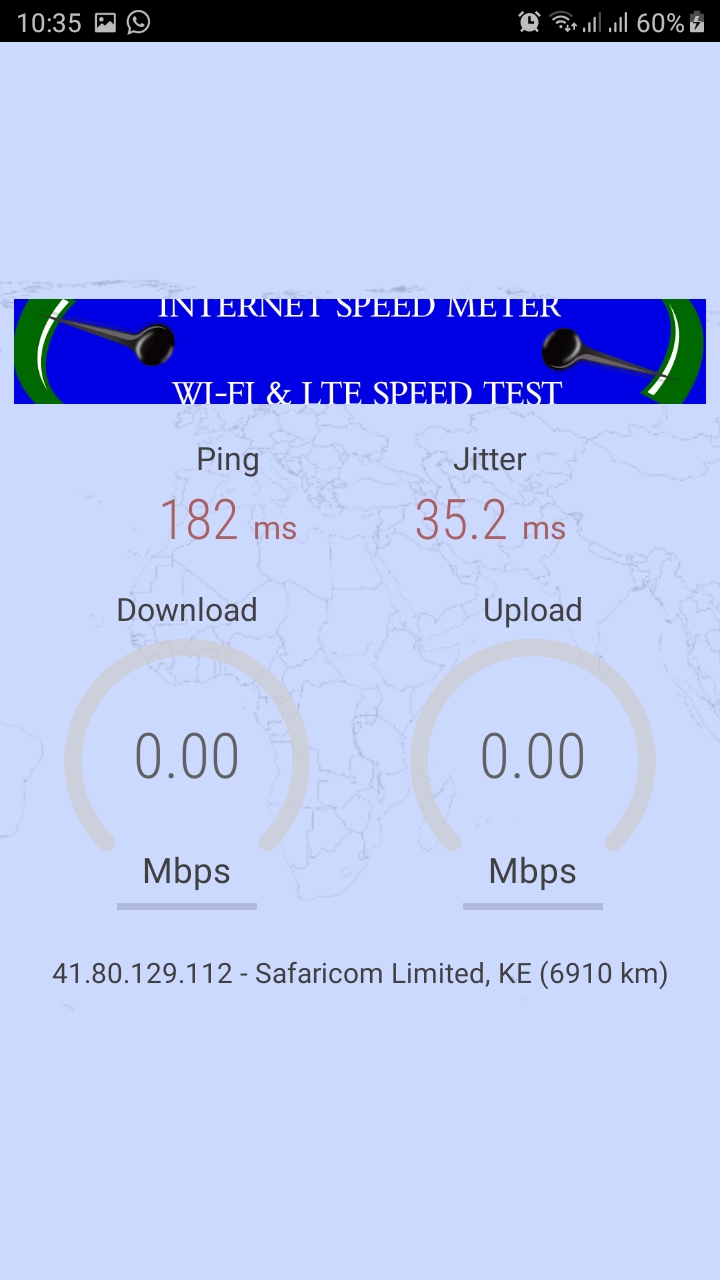Screen dimensions: 720x1280
Task: Tap the Safaricom Limited server info link
Action: click(360, 972)
